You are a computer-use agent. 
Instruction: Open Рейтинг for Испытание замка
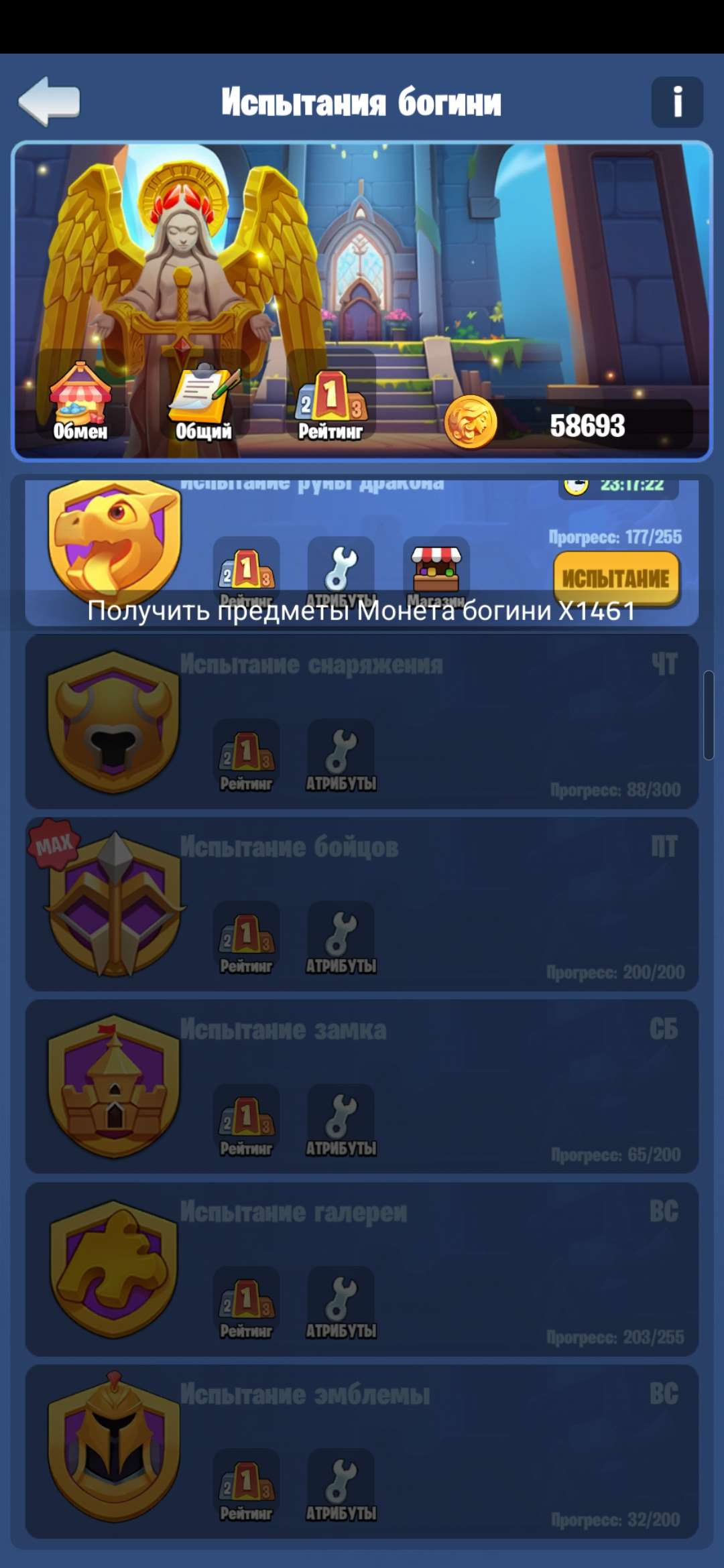coord(246,1119)
